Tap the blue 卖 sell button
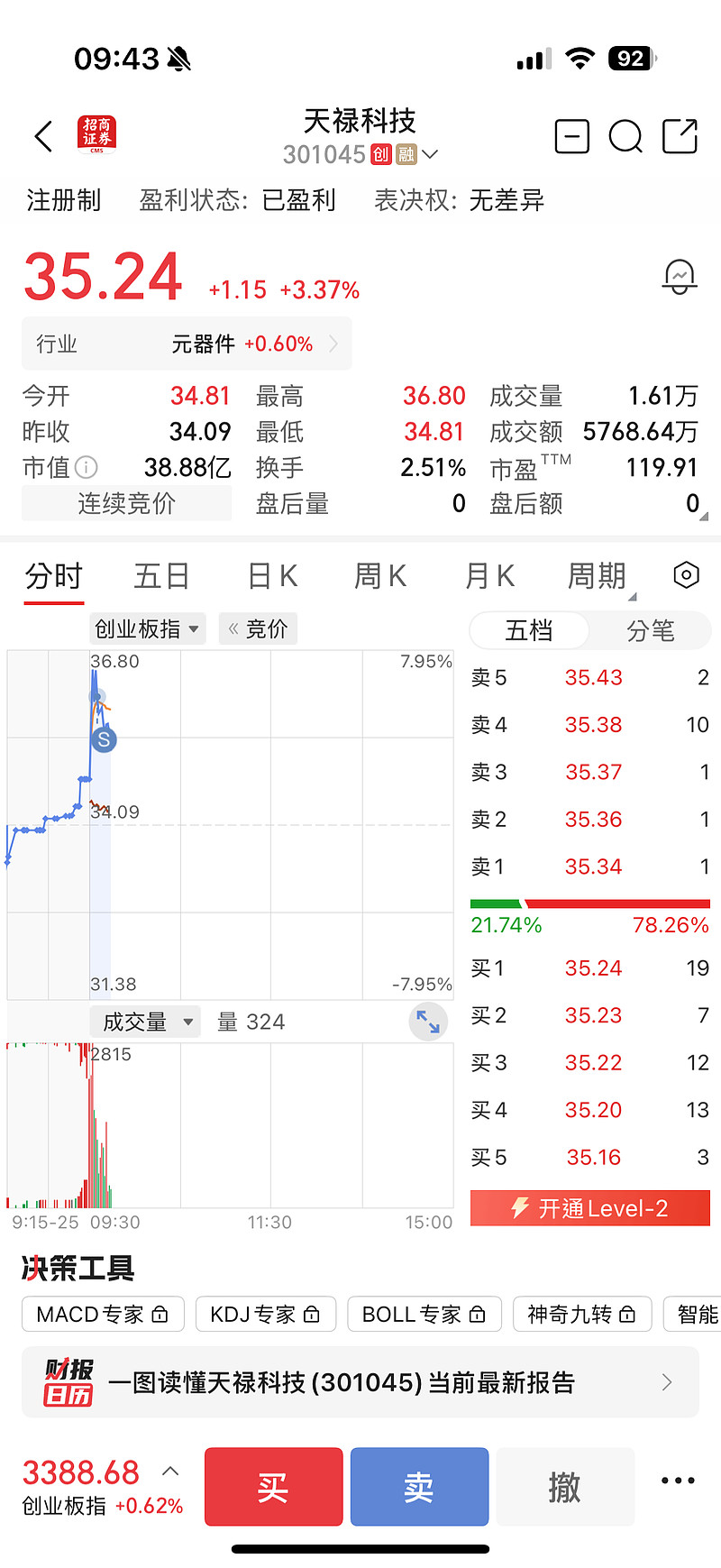 tap(419, 1487)
